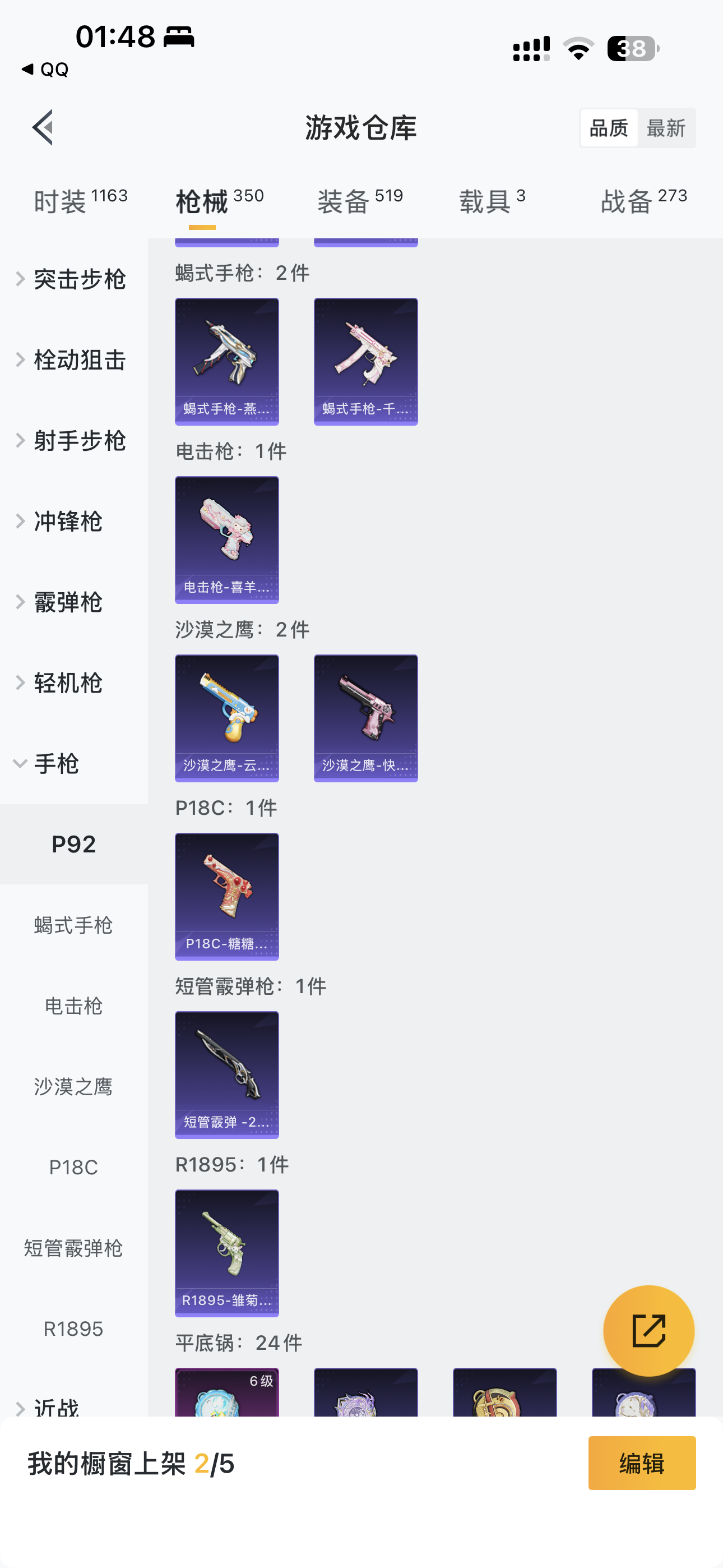This screenshot has height=1568, width=723.
Task: Open the P18C-糖糖 skin card
Action: tap(227, 896)
